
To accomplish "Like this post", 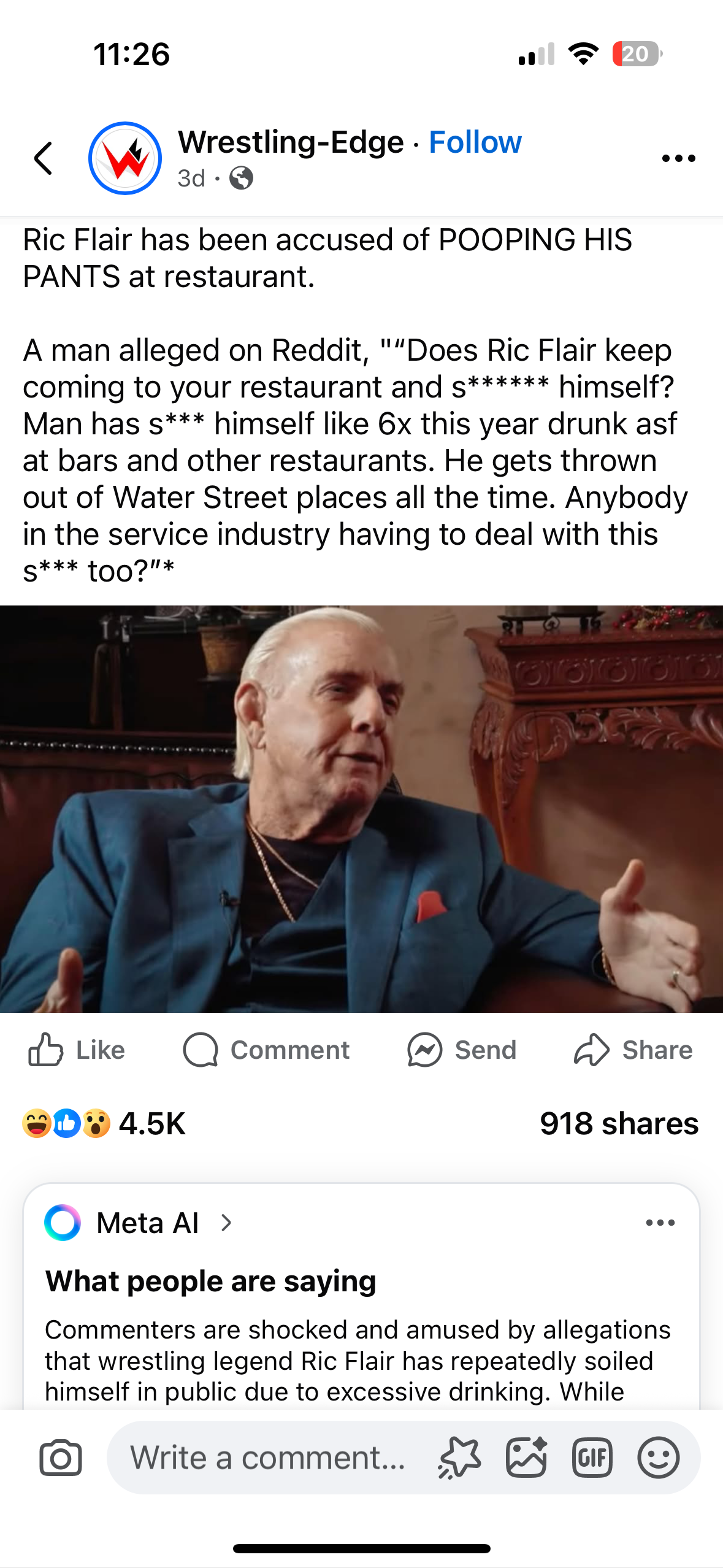I will (x=77, y=1050).
